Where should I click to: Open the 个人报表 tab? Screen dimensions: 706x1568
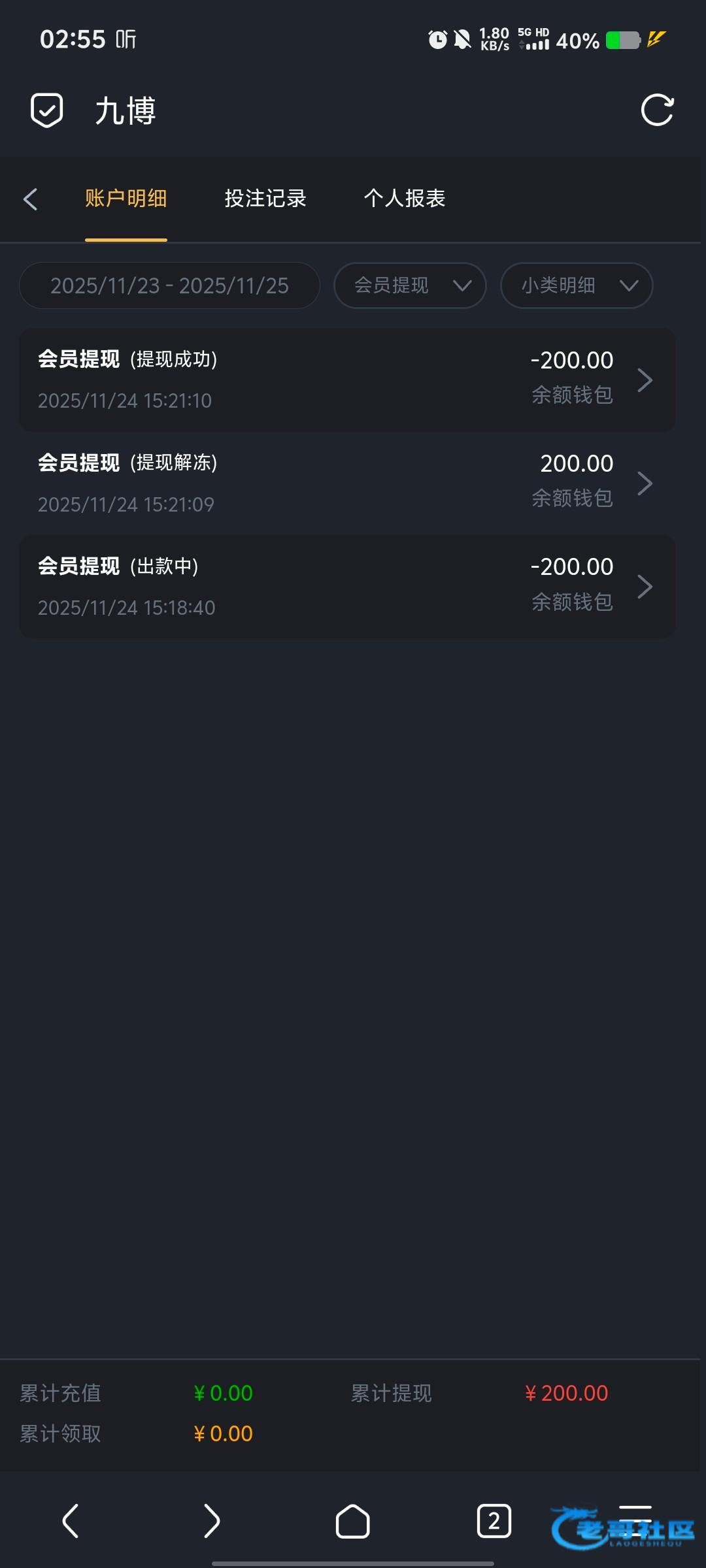click(x=405, y=199)
